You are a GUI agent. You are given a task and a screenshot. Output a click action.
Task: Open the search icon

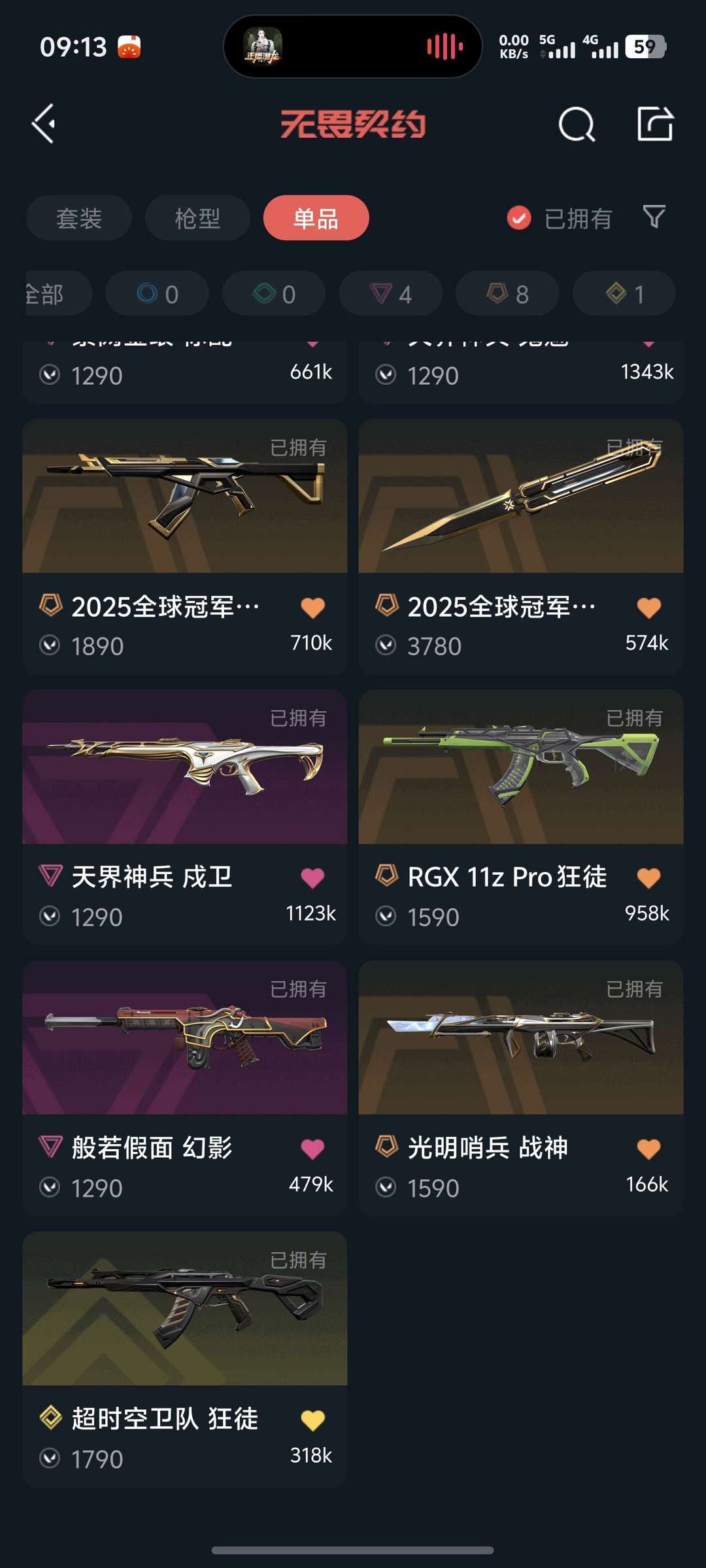577,123
